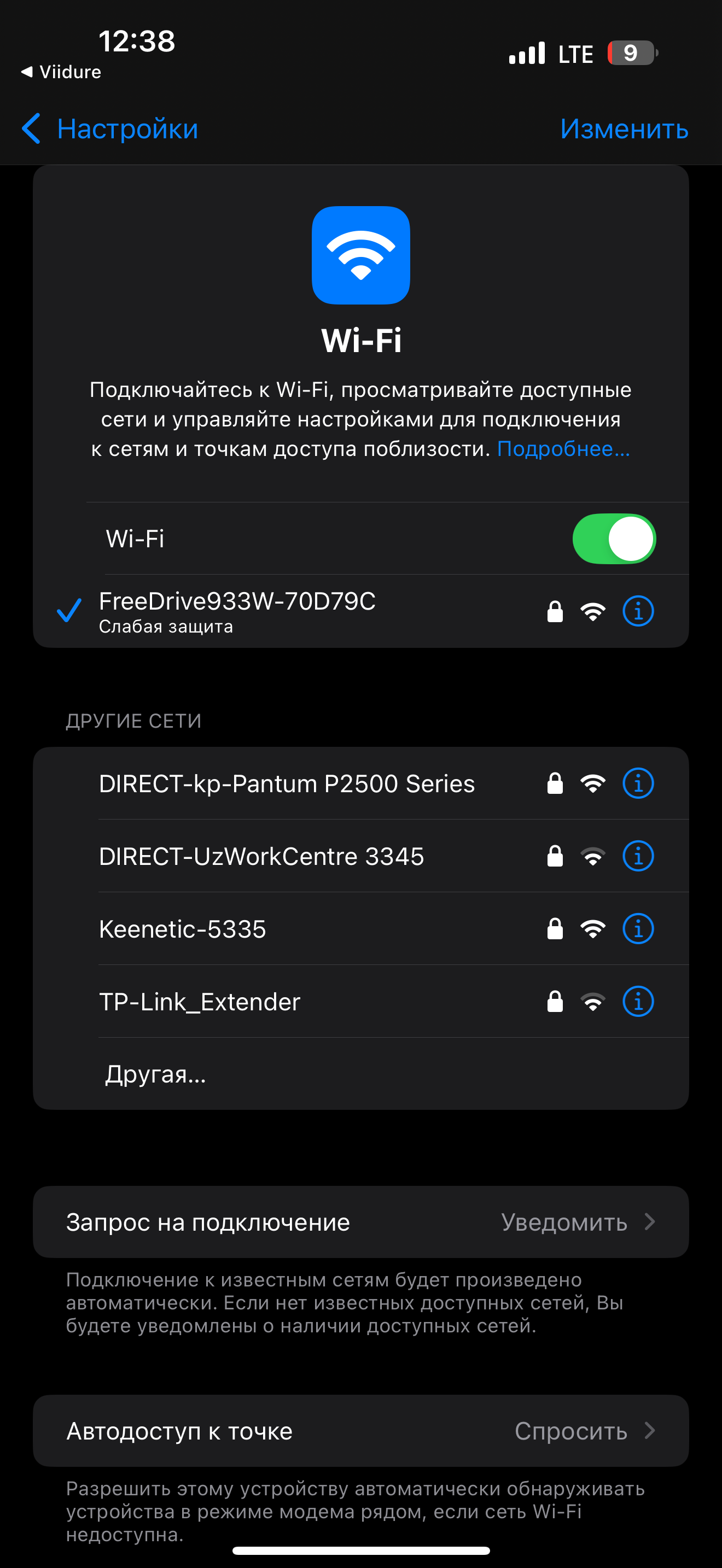Open info icon for Keenetic-5335

637,929
